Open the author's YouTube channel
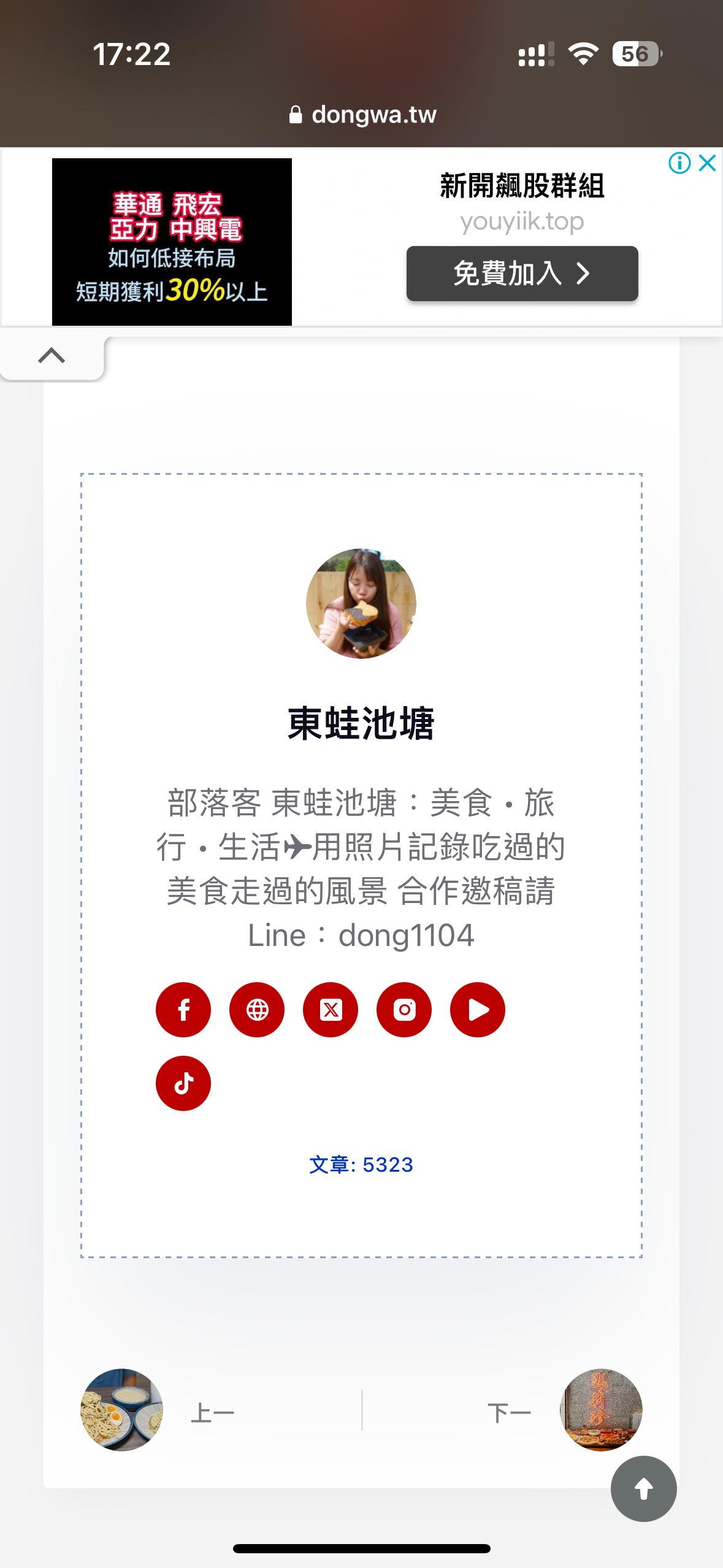 [478, 1010]
